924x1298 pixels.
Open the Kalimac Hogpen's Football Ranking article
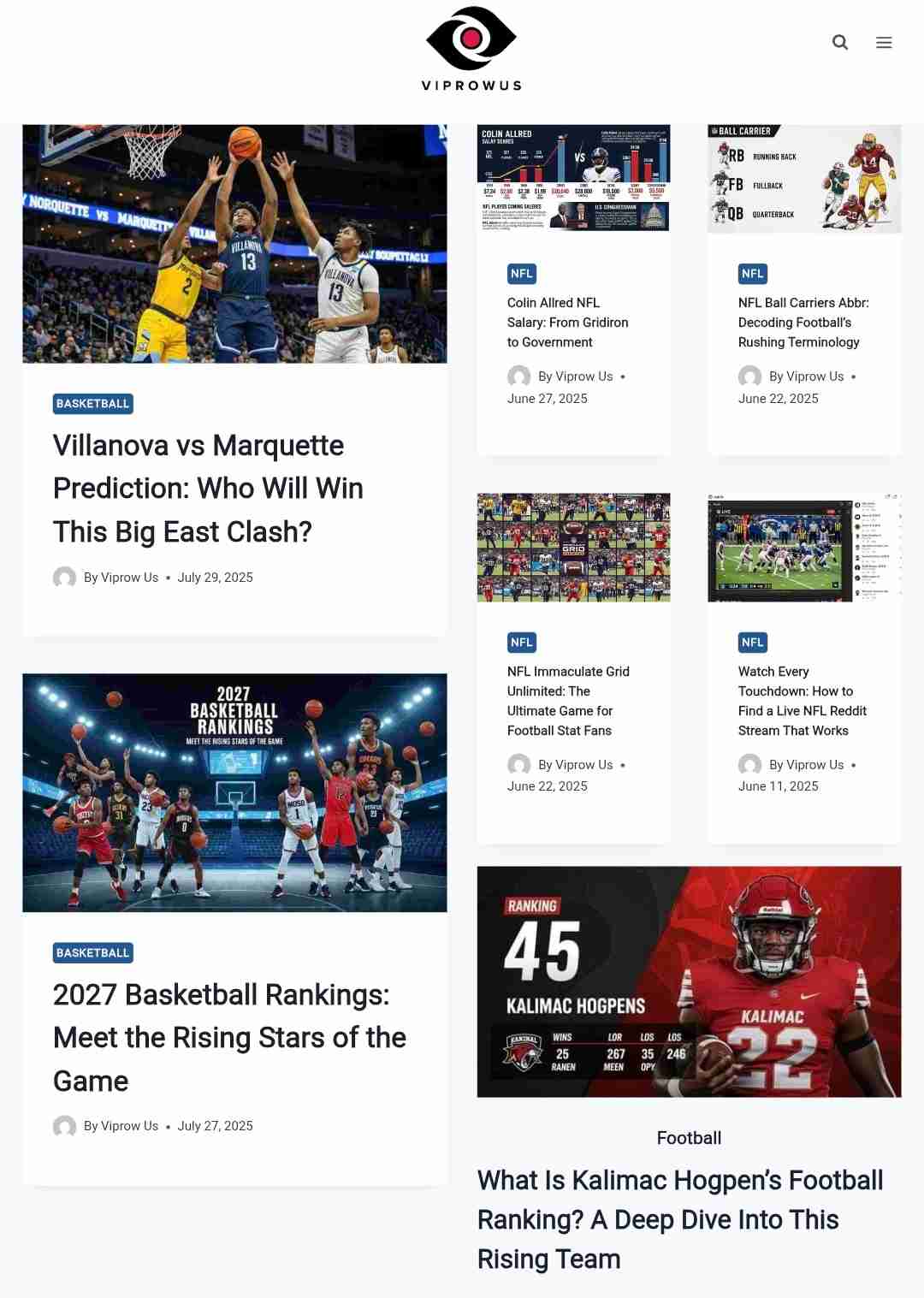pyautogui.click(x=680, y=1219)
